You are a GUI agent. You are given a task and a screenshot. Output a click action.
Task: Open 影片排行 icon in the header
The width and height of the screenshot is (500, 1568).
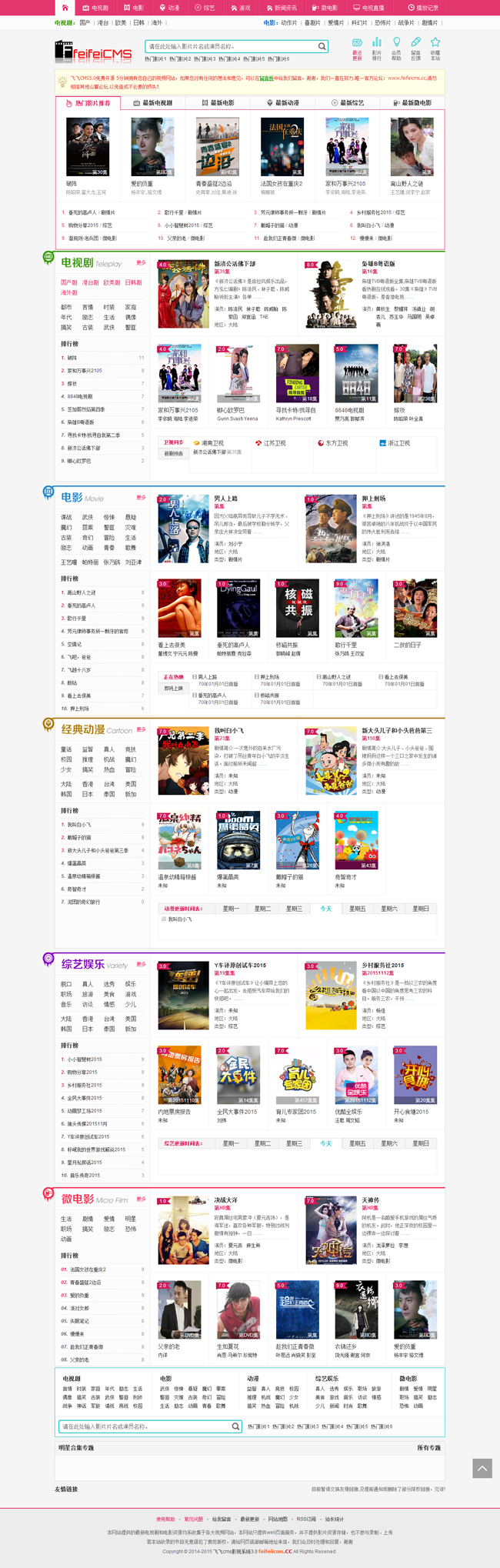tap(377, 47)
